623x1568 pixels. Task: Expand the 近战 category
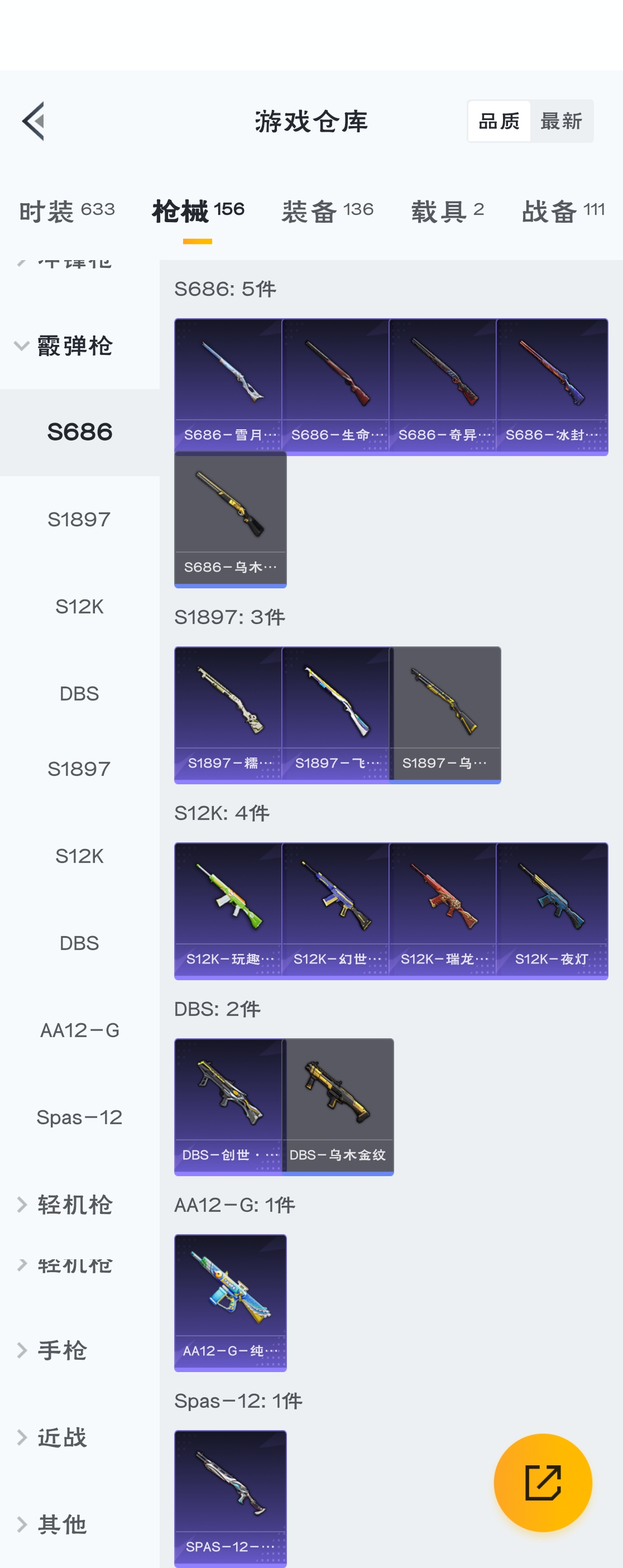pos(61,1437)
